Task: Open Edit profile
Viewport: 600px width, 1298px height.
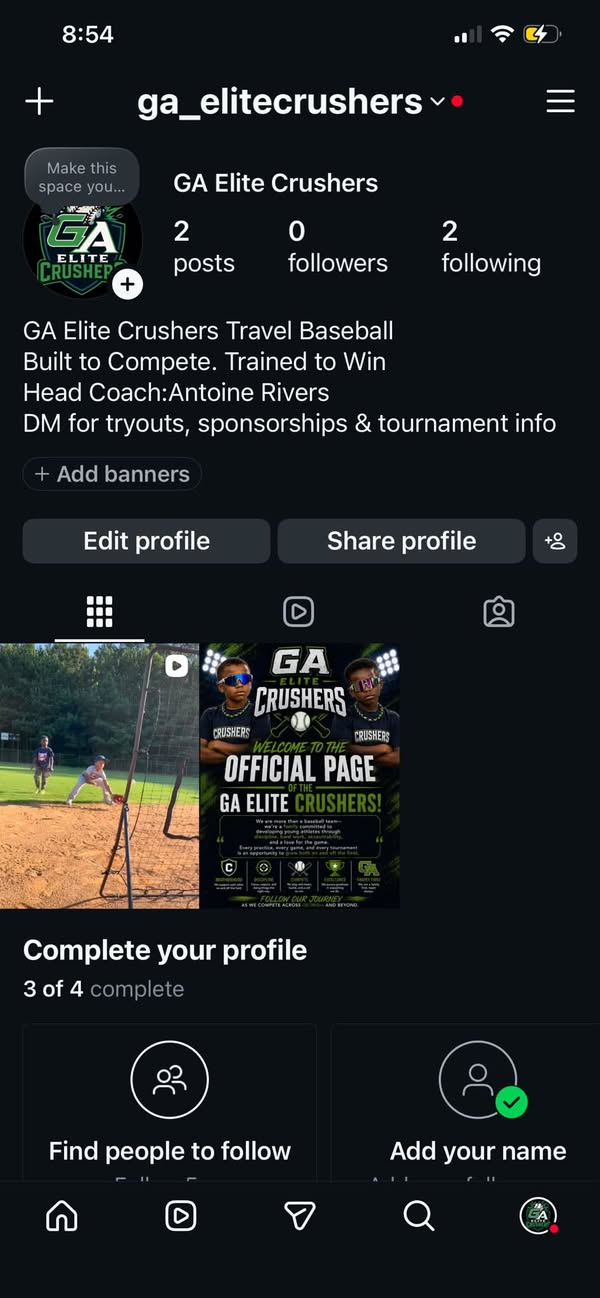Action: [x=146, y=541]
